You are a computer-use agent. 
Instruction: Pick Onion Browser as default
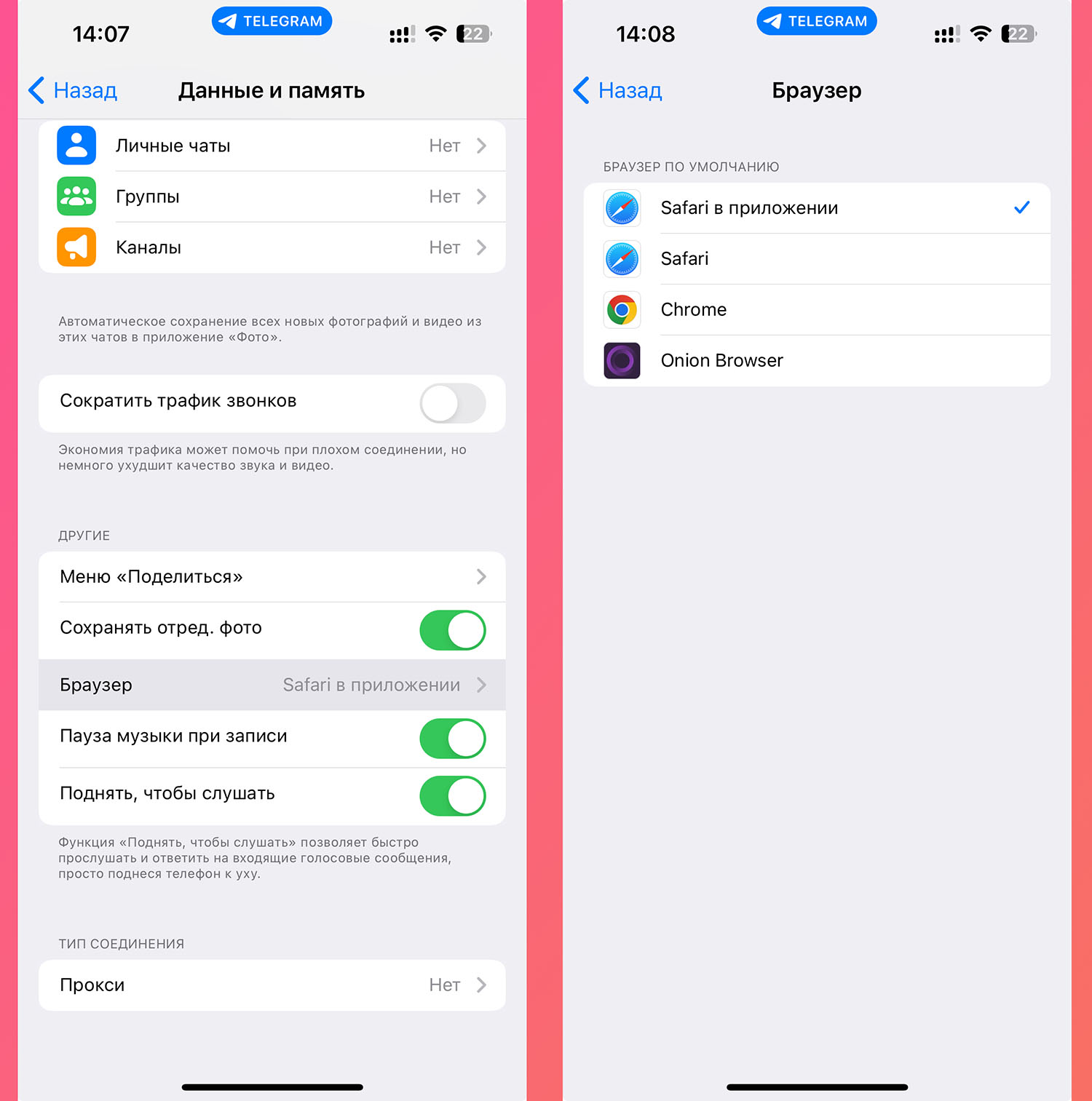[815, 361]
